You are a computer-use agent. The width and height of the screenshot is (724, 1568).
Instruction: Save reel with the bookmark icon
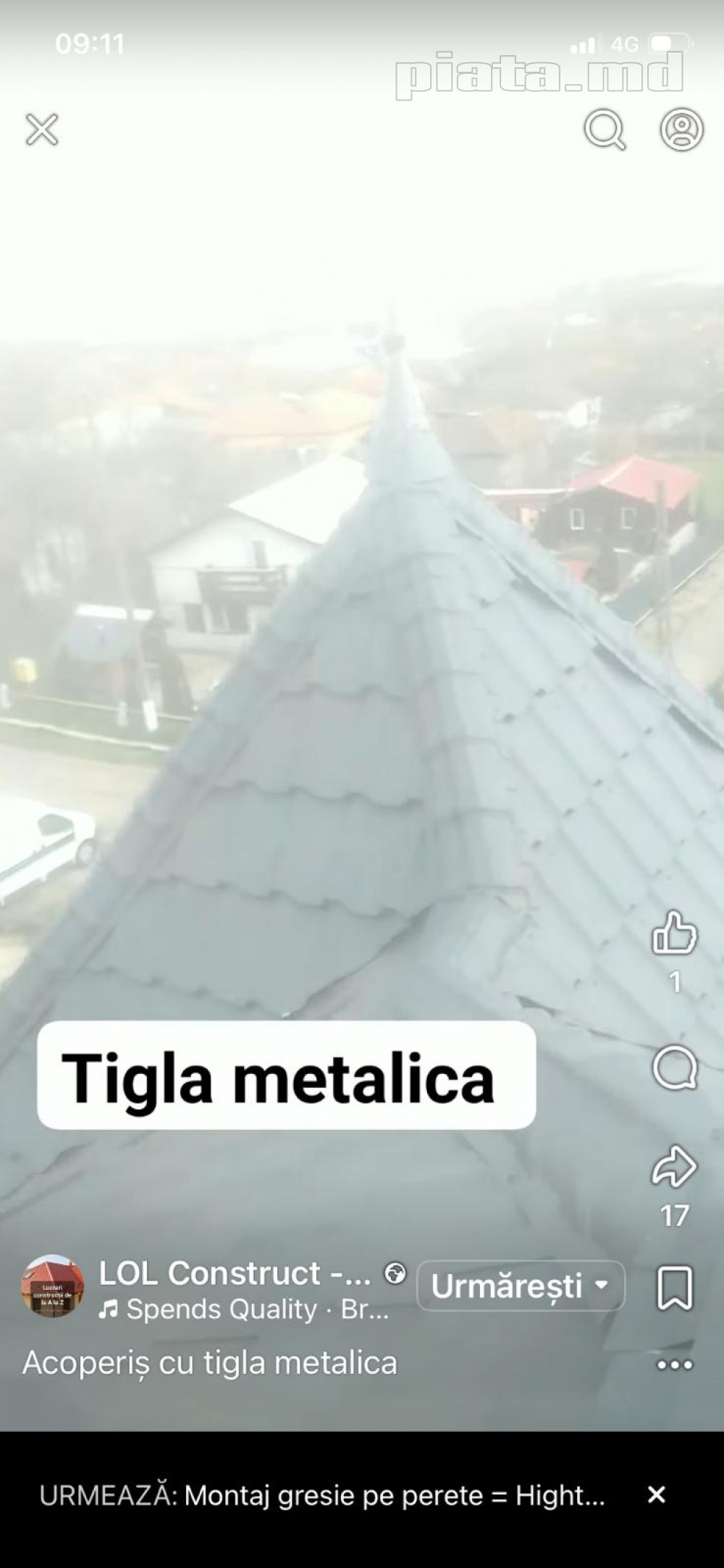point(674,1288)
